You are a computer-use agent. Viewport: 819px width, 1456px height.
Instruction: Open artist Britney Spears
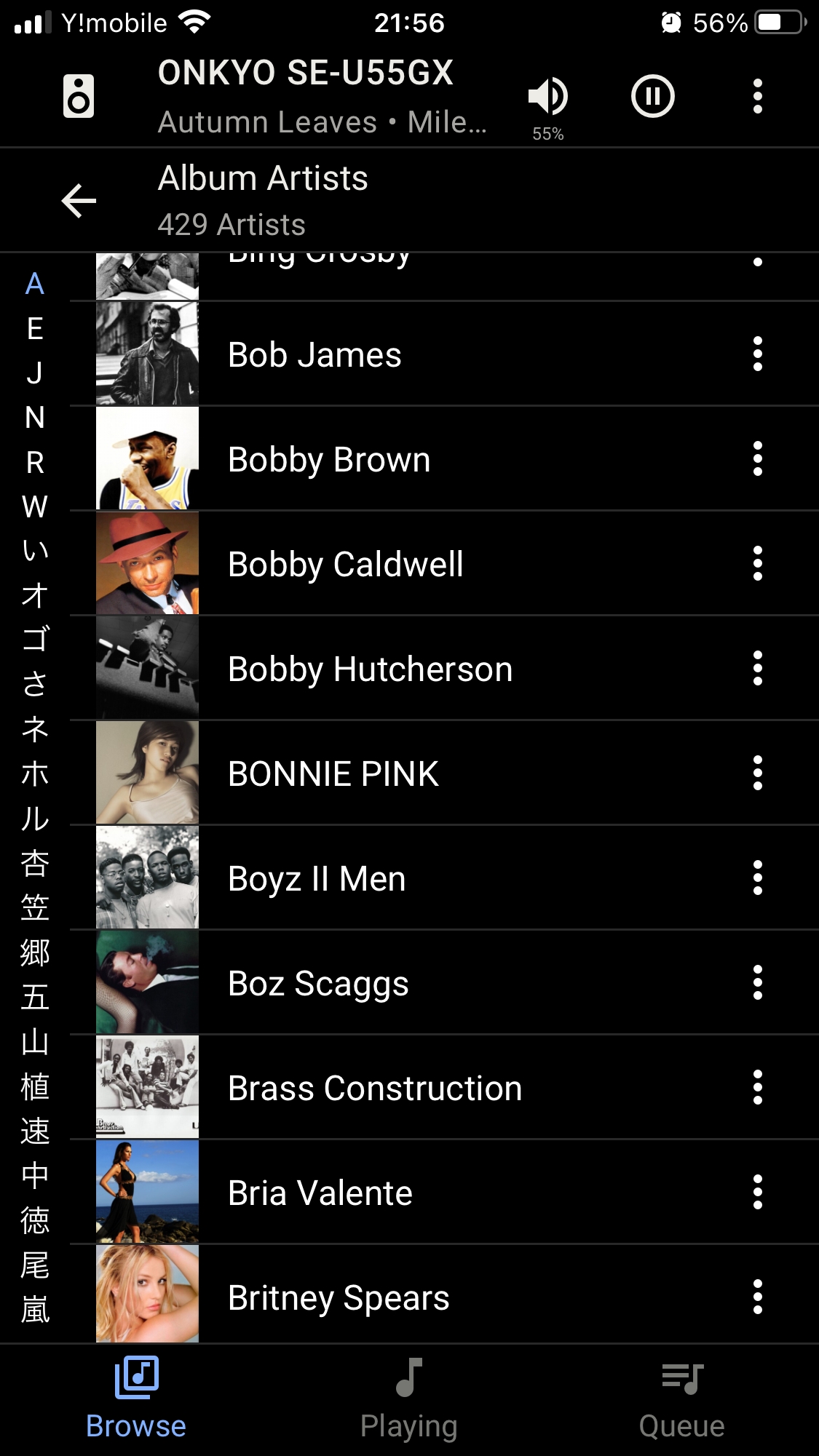[x=339, y=1298]
